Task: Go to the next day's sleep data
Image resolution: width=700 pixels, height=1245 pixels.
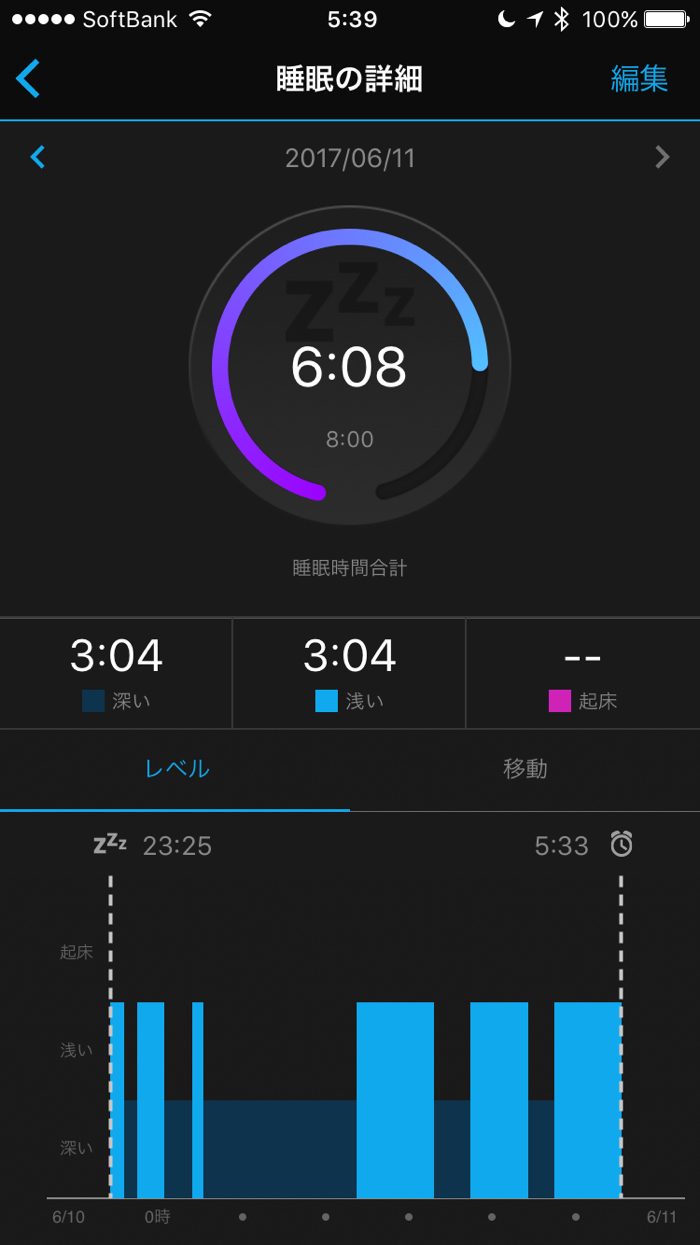Action: pyautogui.click(x=661, y=157)
